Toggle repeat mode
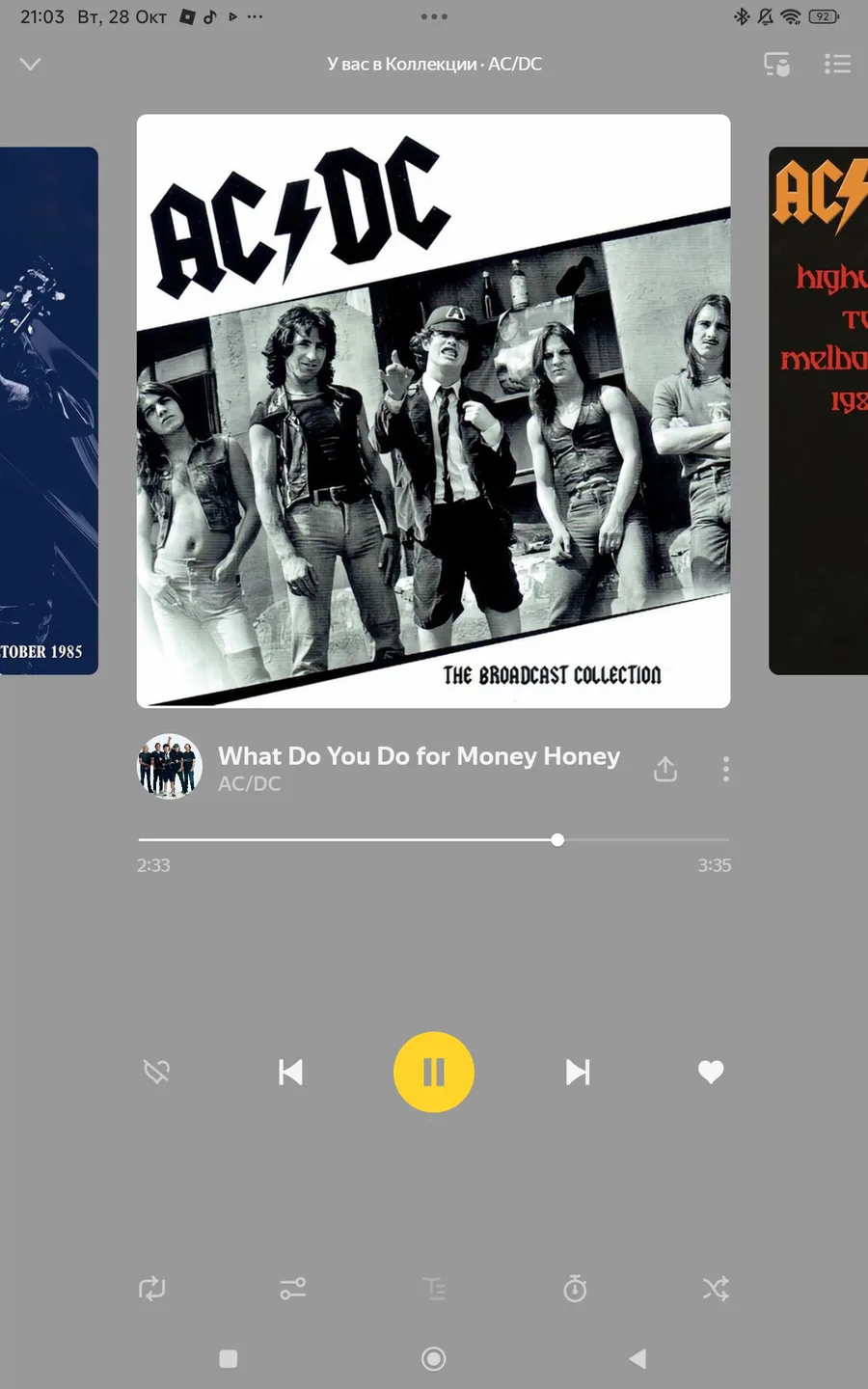Viewport: 868px width, 1389px height. click(x=152, y=1289)
